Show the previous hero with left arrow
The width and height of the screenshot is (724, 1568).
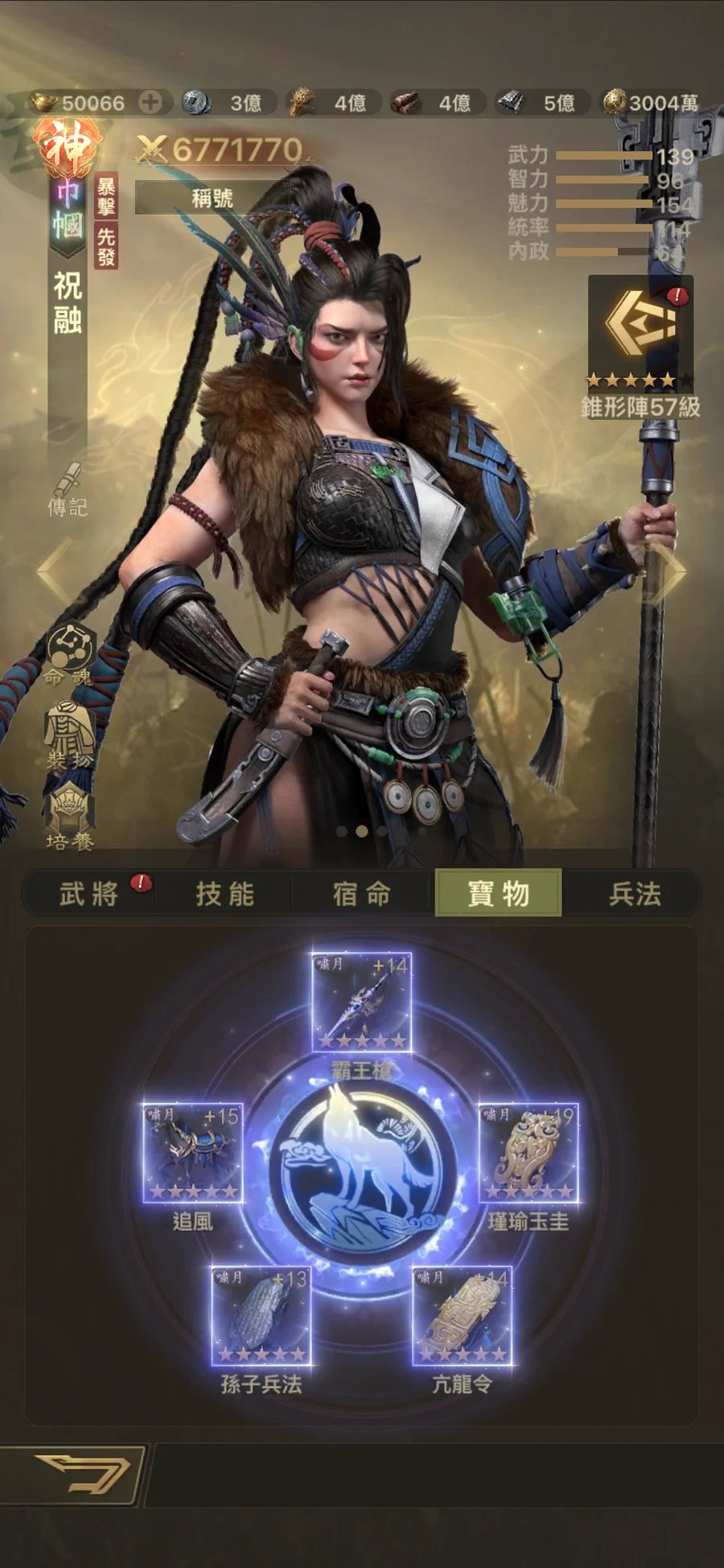tap(56, 570)
